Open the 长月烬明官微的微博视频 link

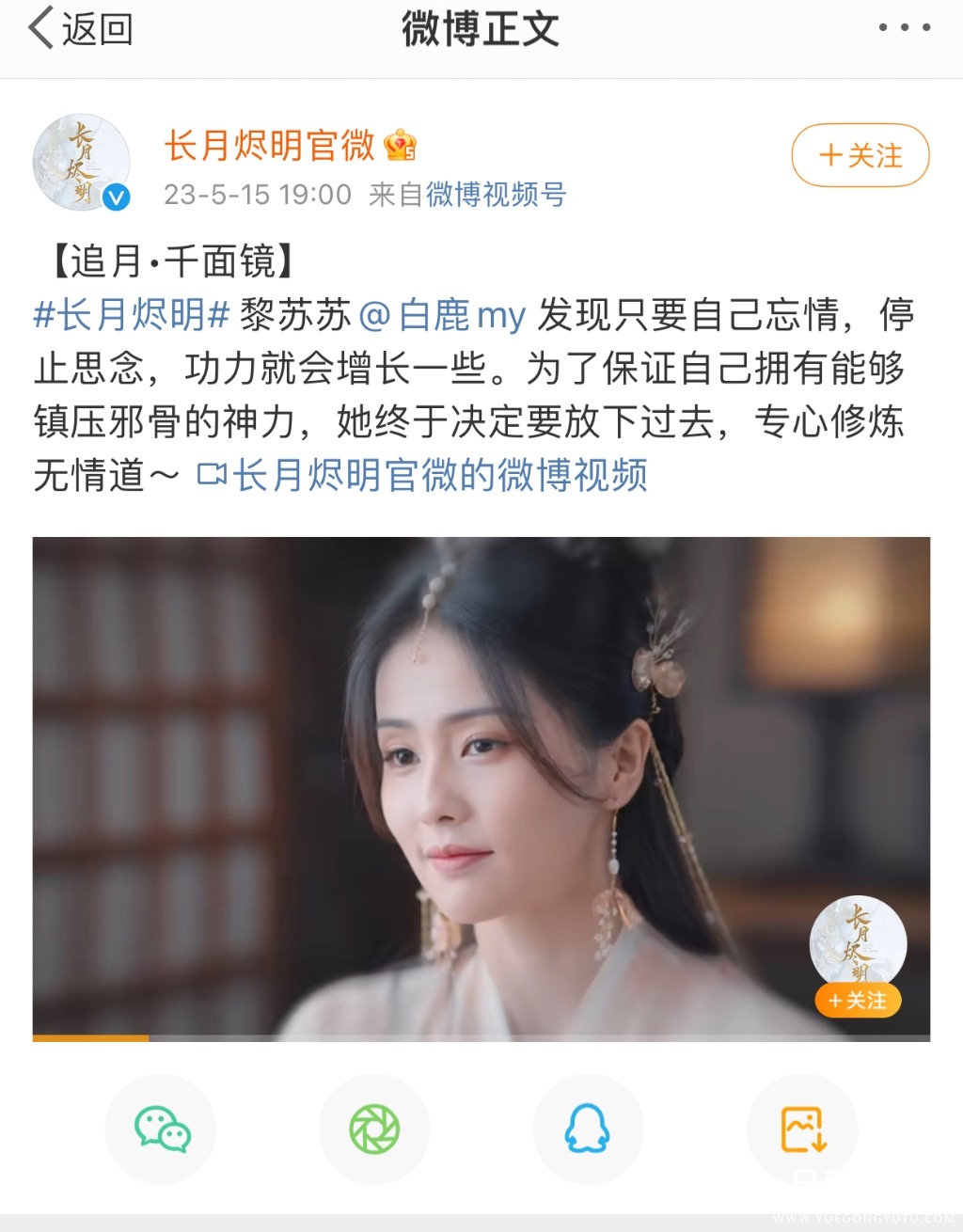coord(423,476)
